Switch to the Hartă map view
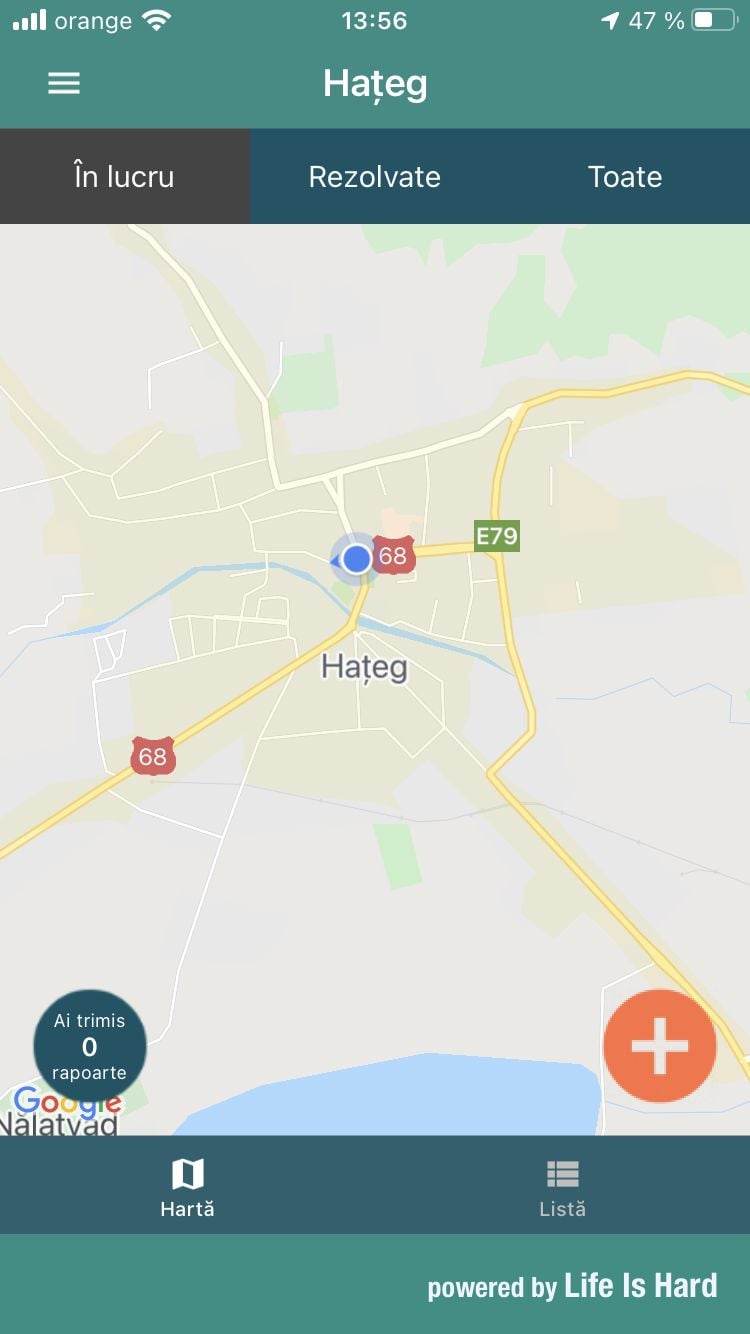The width and height of the screenshot is (750, 1334). tap(187, 1186)
